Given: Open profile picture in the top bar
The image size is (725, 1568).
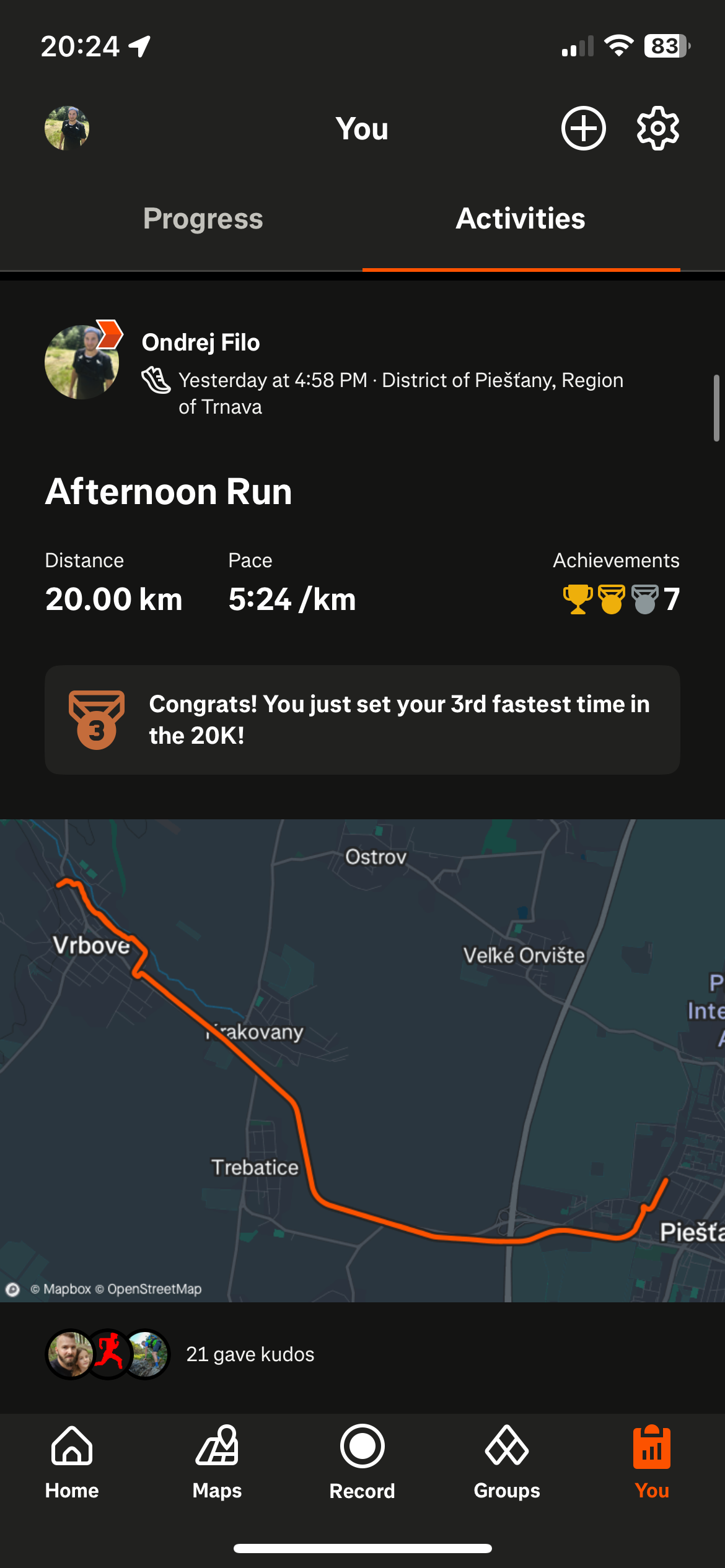Looking at the screenshot, I should [x=67, y=128].
